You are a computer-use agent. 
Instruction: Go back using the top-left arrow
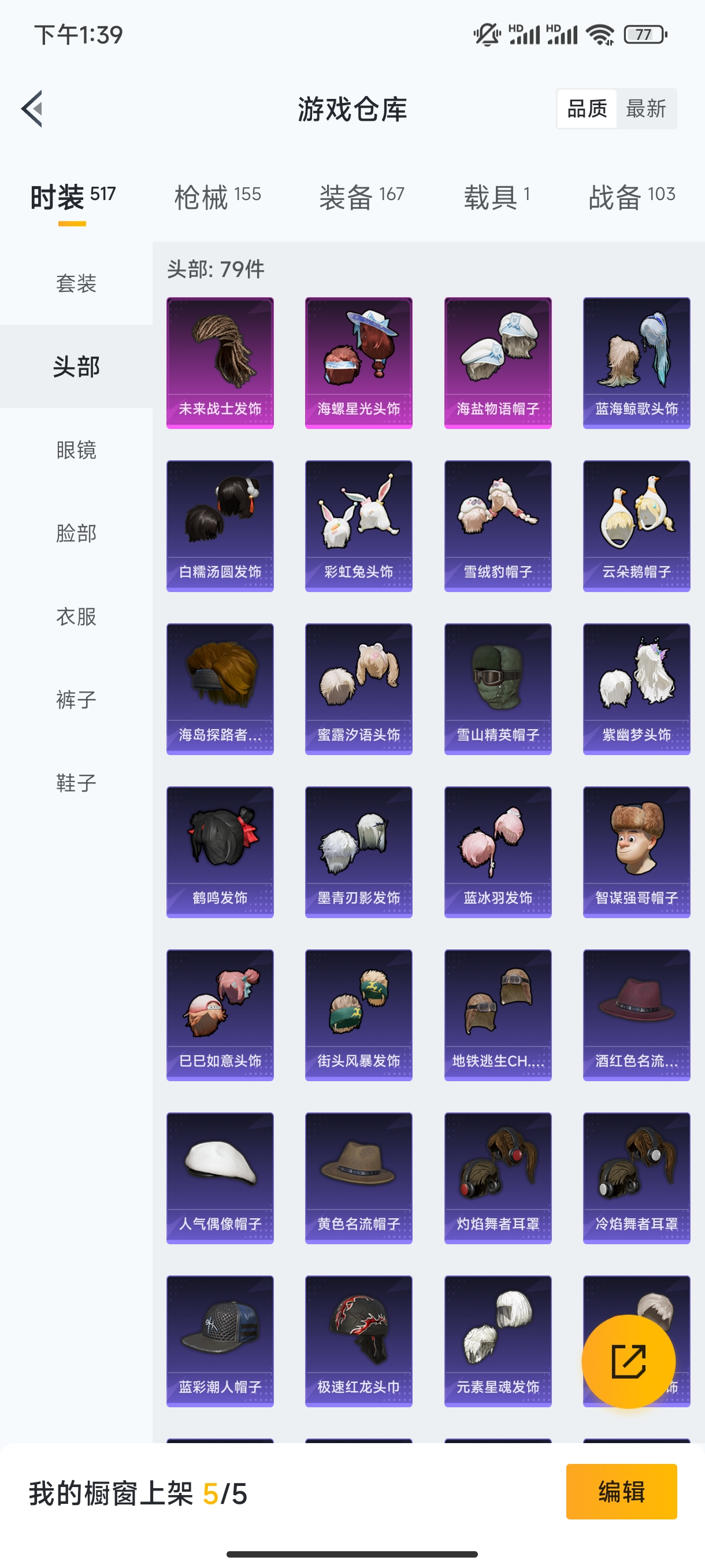pyautogui.click(x=32, y=109)
